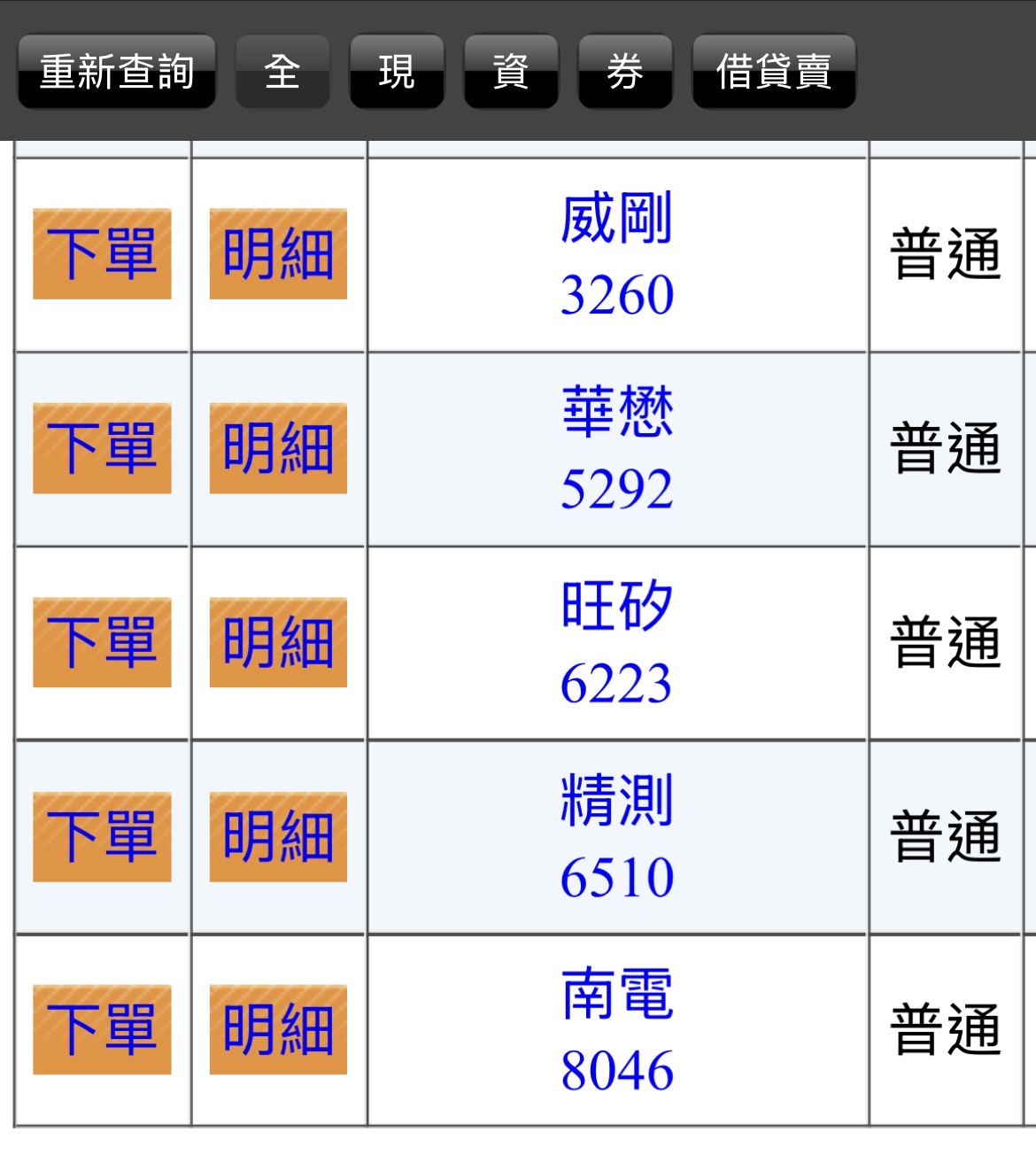Filter by 券

pos(624,72)
